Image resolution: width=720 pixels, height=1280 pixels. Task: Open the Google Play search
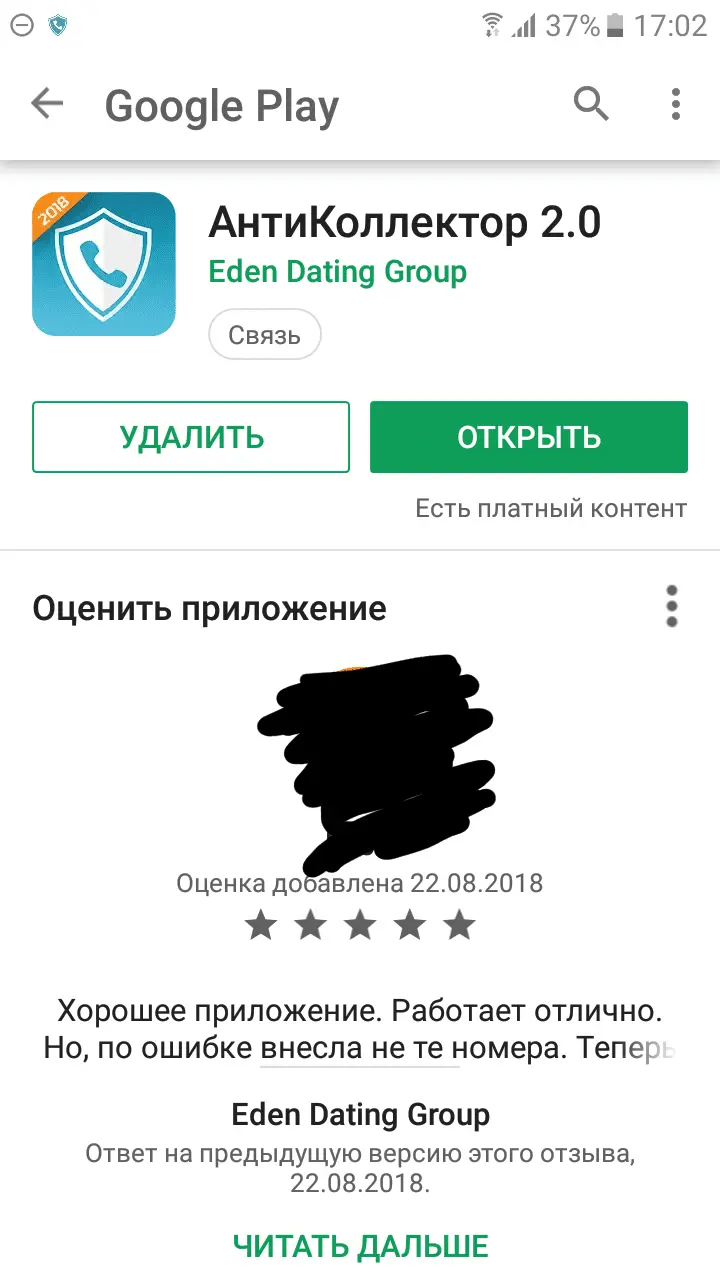(591, 103)
